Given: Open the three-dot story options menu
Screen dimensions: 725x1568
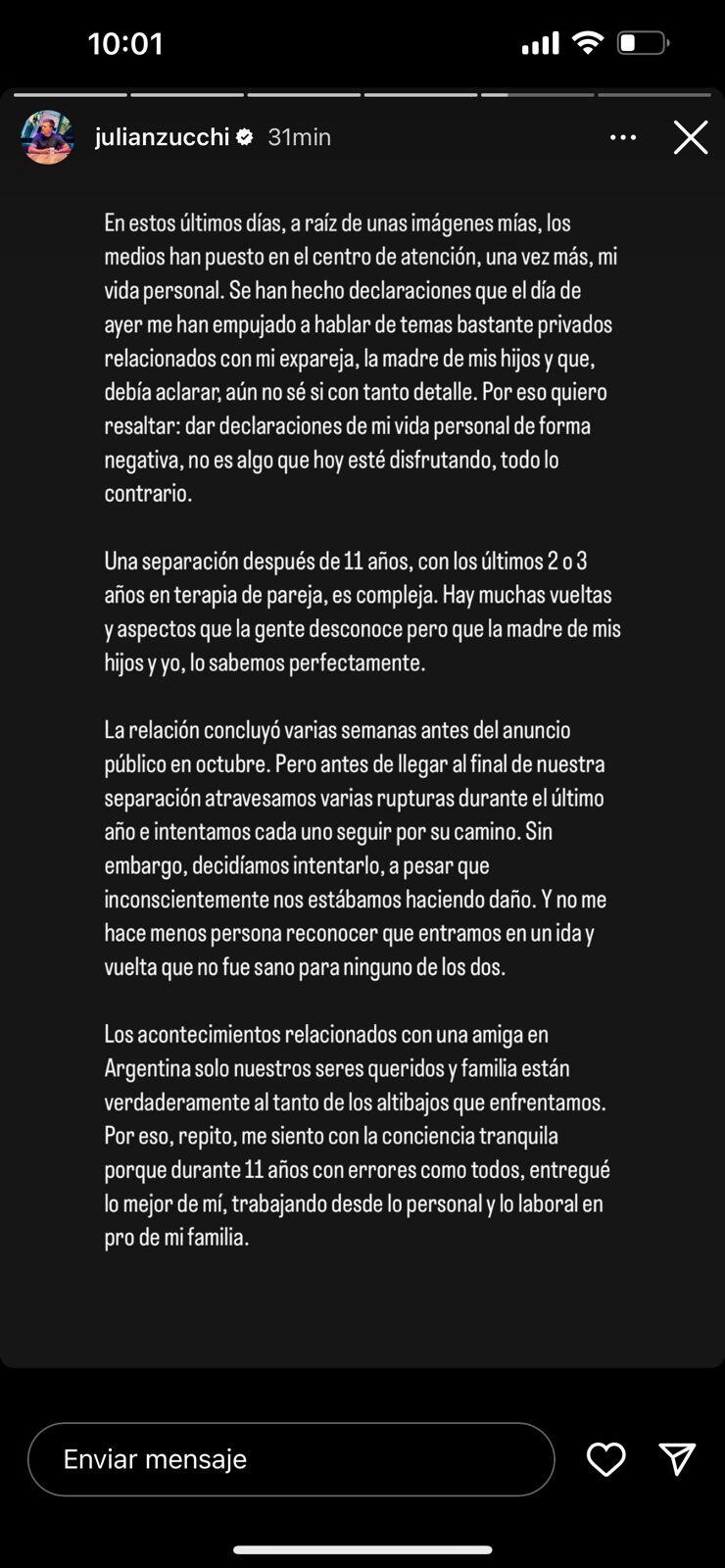Looking at the screenshot, I should coord(623,137).
